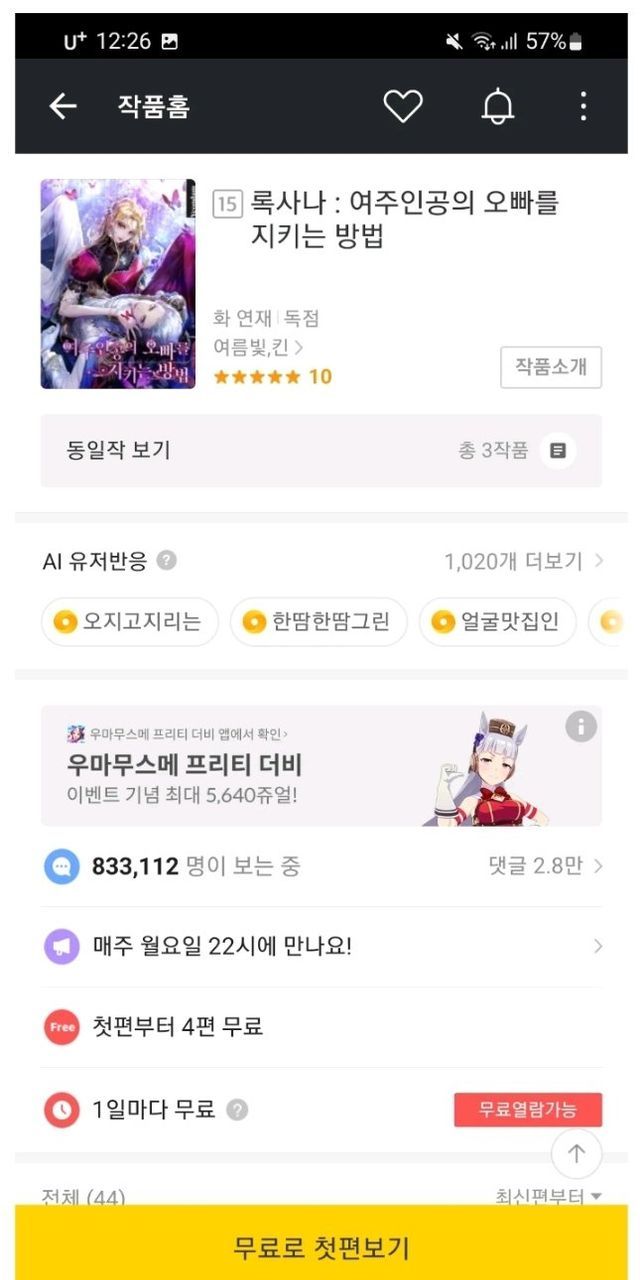Viewport: 640px width, 1280px height.
Task: Open comments 댓글 2.8만
Action: click(543, 866)
